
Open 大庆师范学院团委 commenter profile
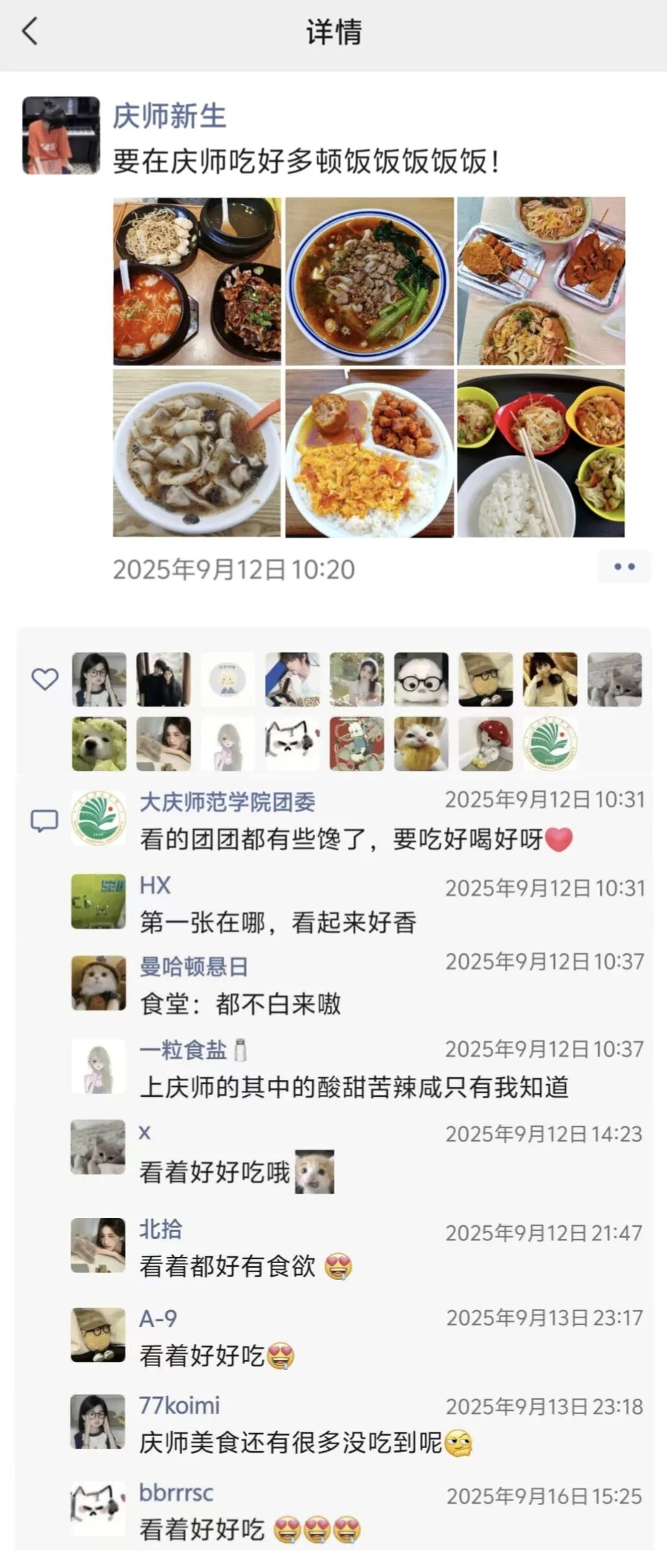pyautogui.click(x=227, y=802)
